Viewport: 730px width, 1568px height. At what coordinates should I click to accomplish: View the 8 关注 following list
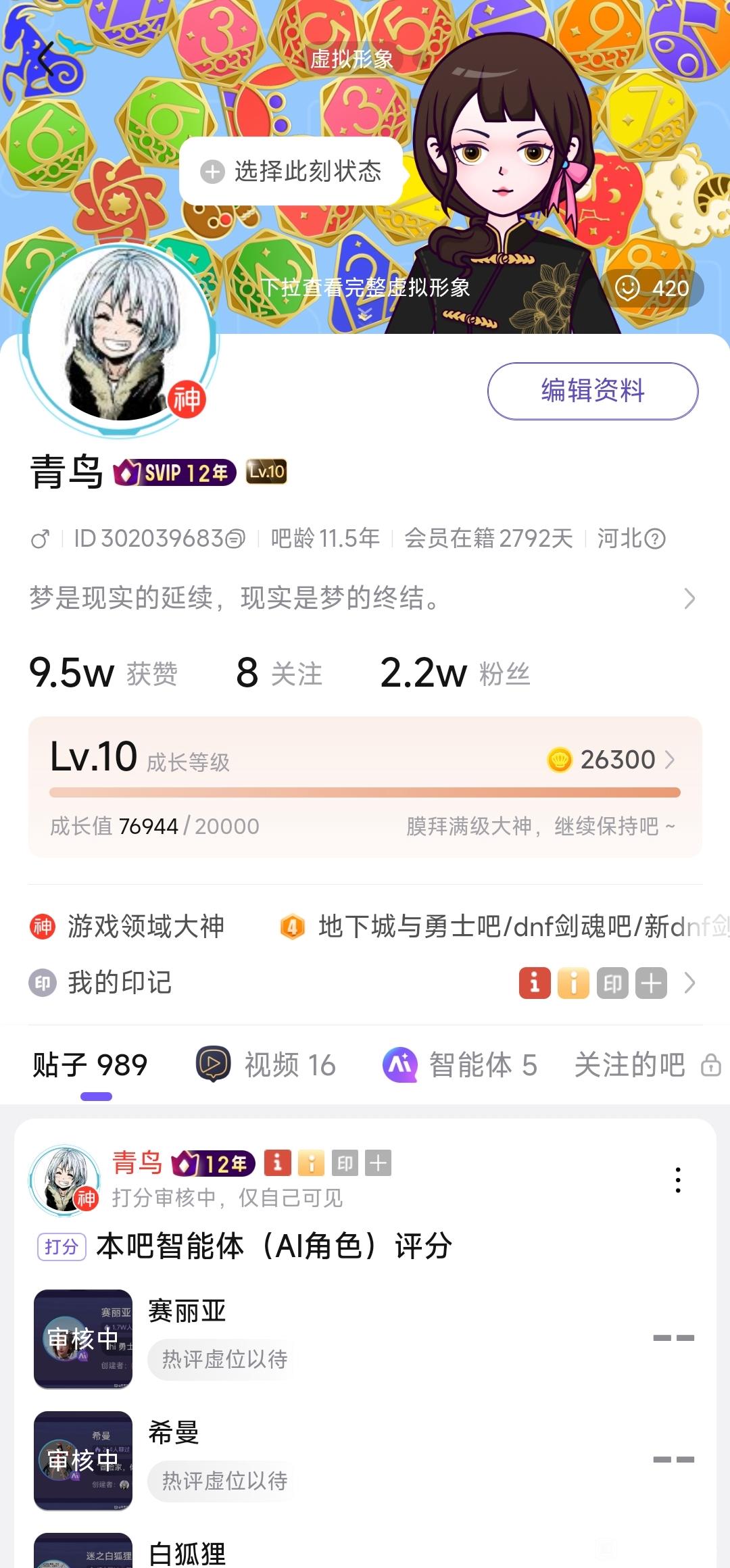click(278, 673)
